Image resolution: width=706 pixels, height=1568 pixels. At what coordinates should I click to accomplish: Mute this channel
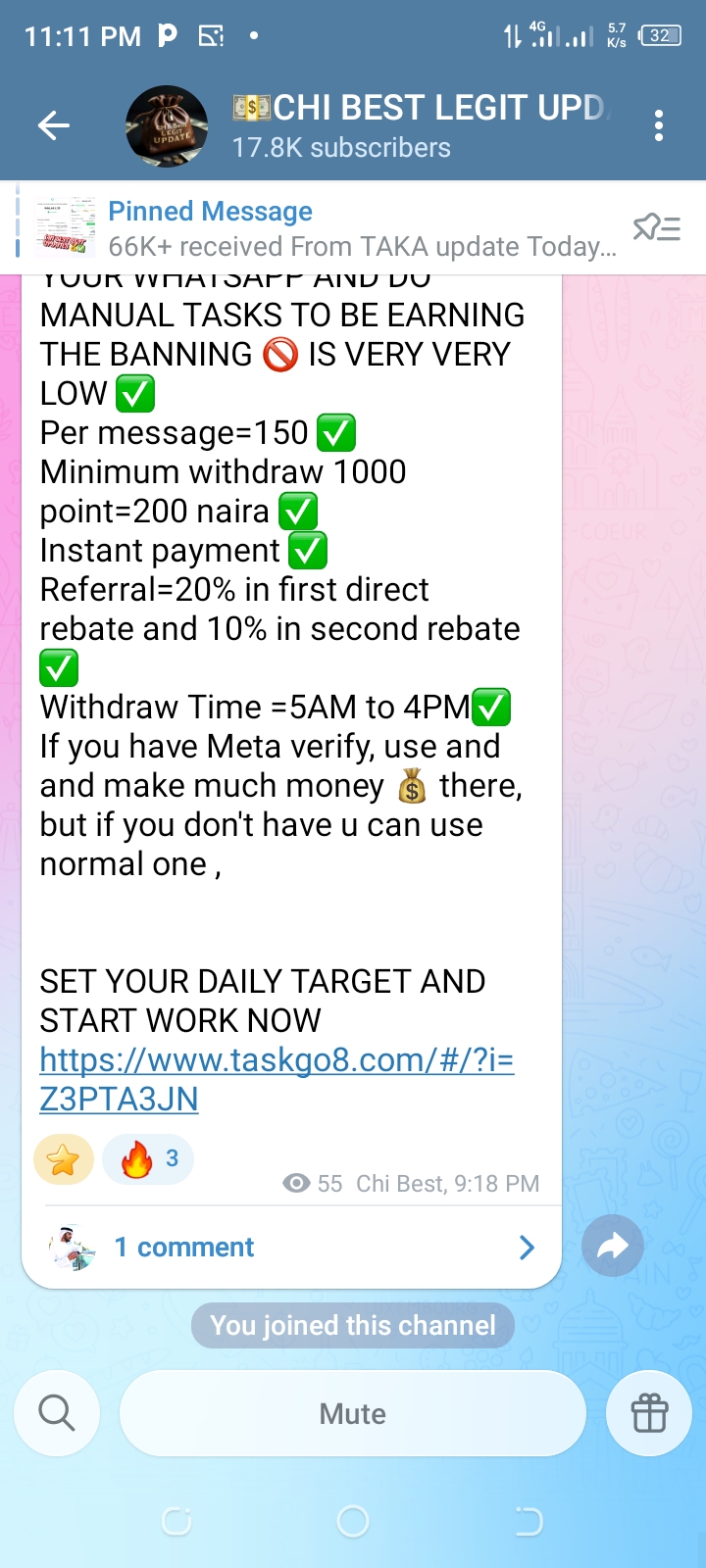click(x=353, y=1413)
